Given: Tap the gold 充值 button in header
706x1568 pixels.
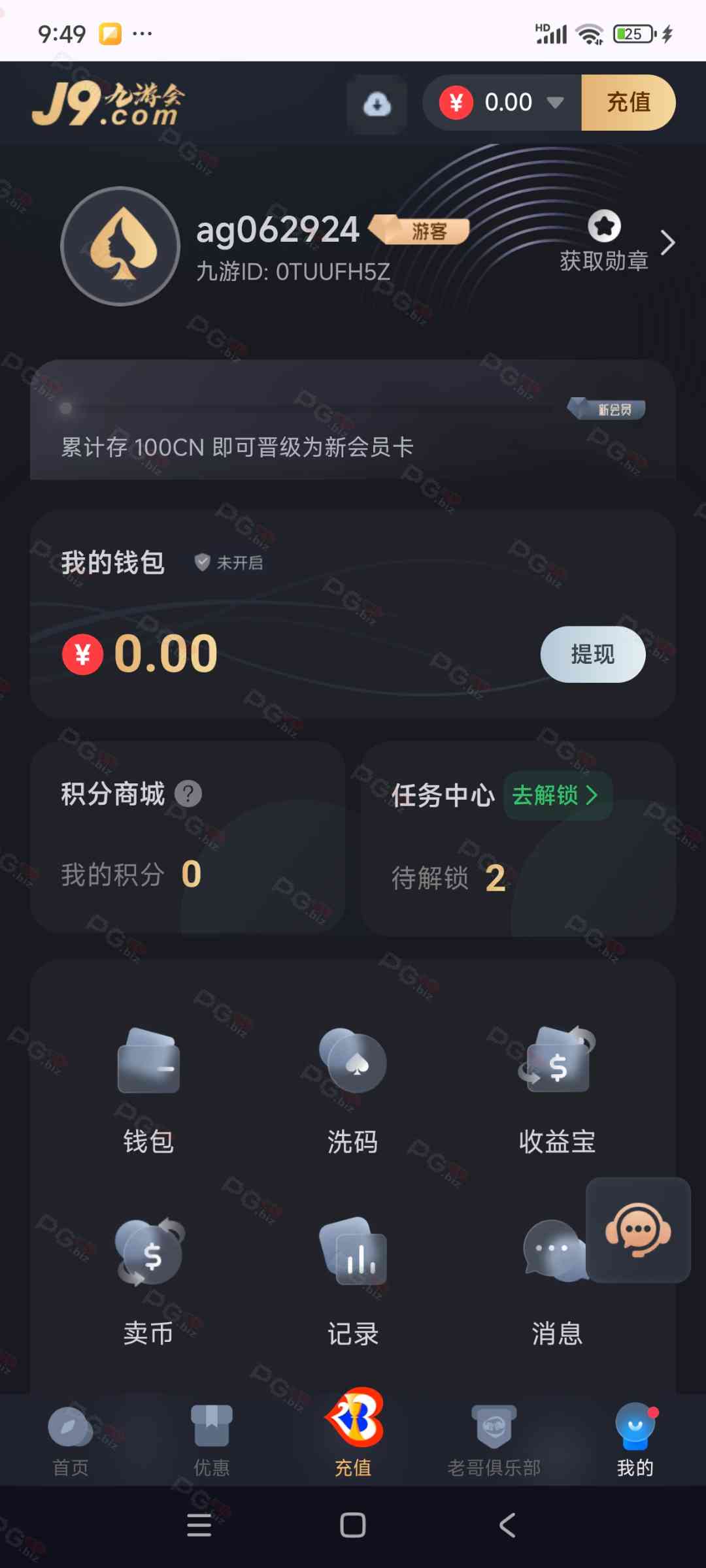Looking at the screenshot, I should tap(628, 103).
